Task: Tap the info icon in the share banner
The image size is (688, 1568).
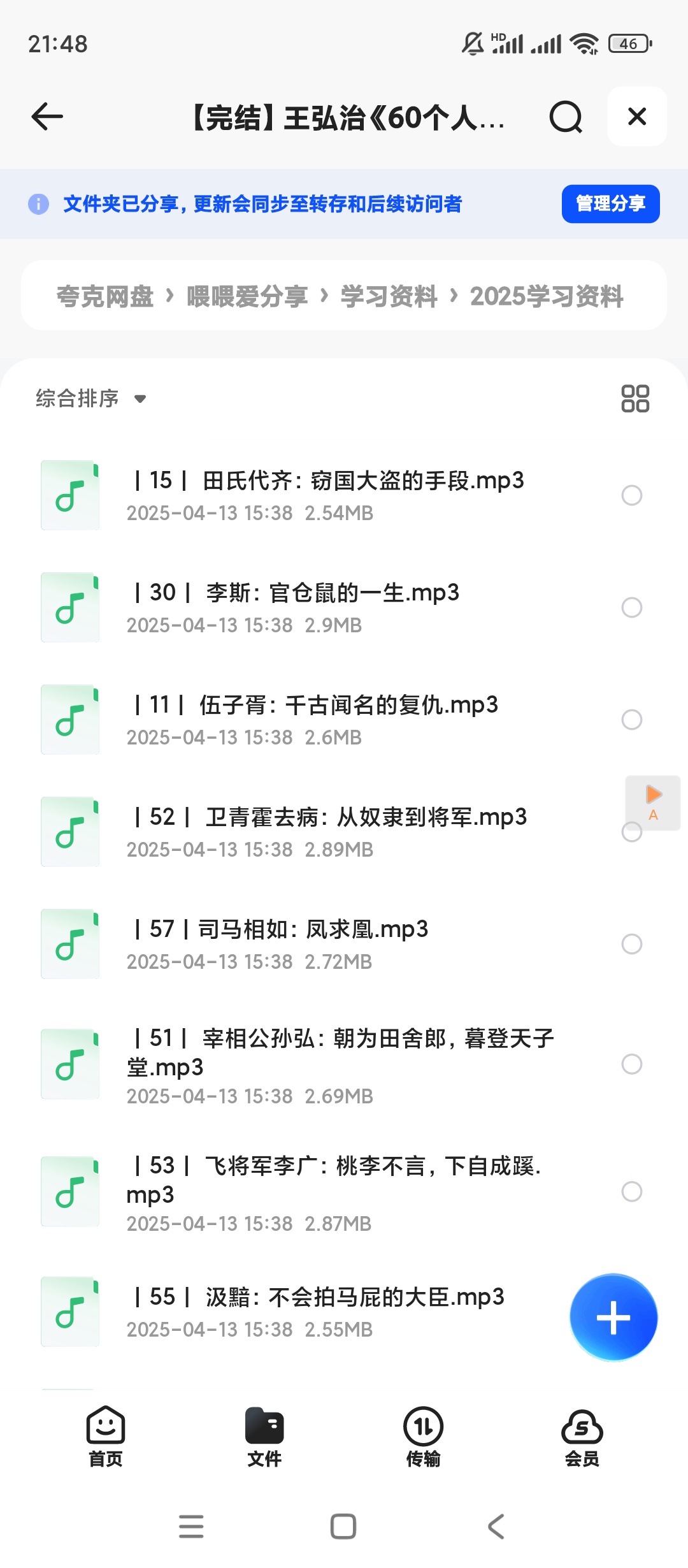Action: click(38, 204)
